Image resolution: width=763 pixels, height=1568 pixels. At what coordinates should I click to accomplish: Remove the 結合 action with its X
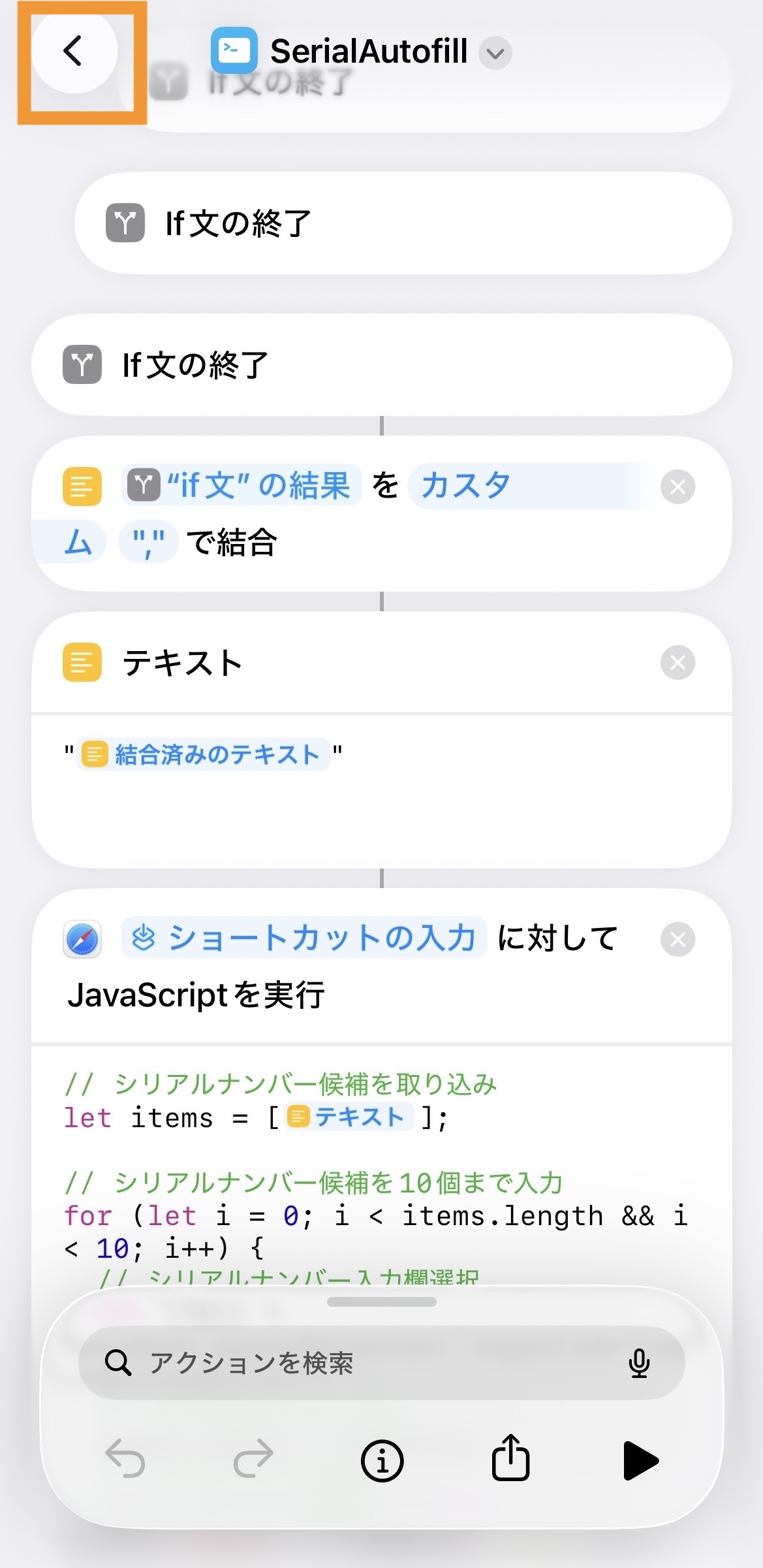point(677,486)
